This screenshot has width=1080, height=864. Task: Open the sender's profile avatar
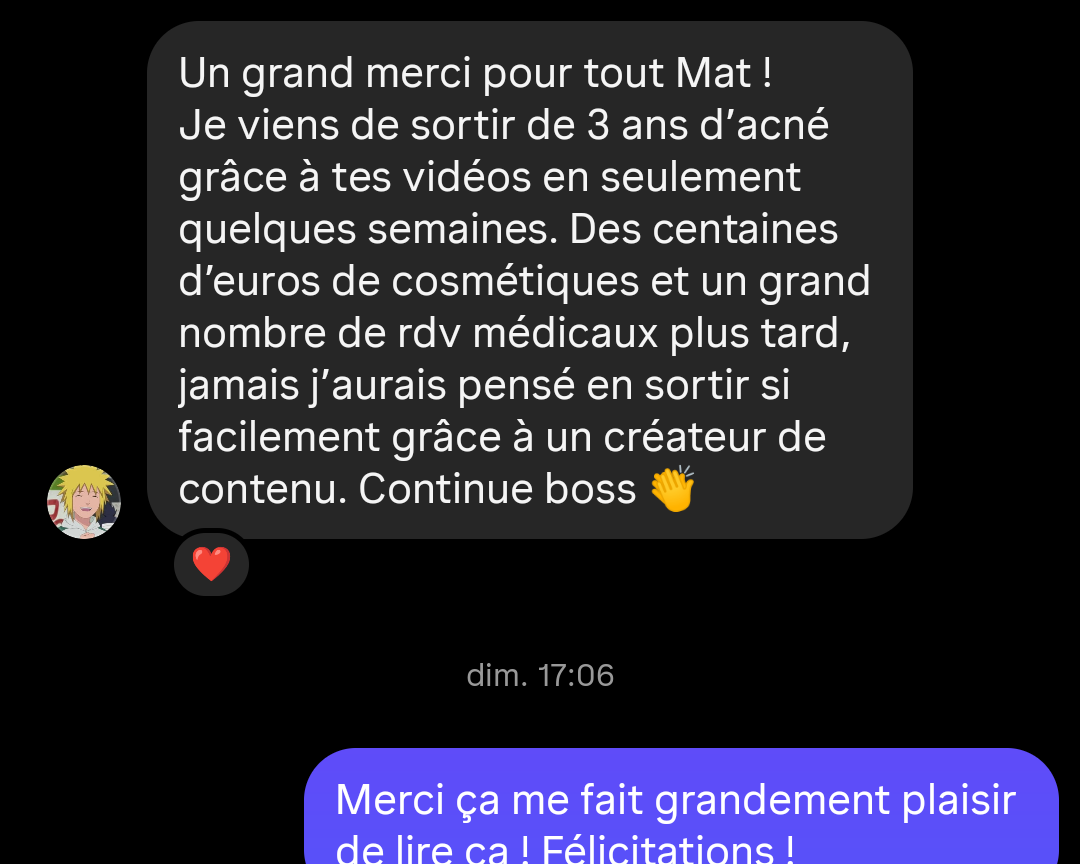[84, 502]
